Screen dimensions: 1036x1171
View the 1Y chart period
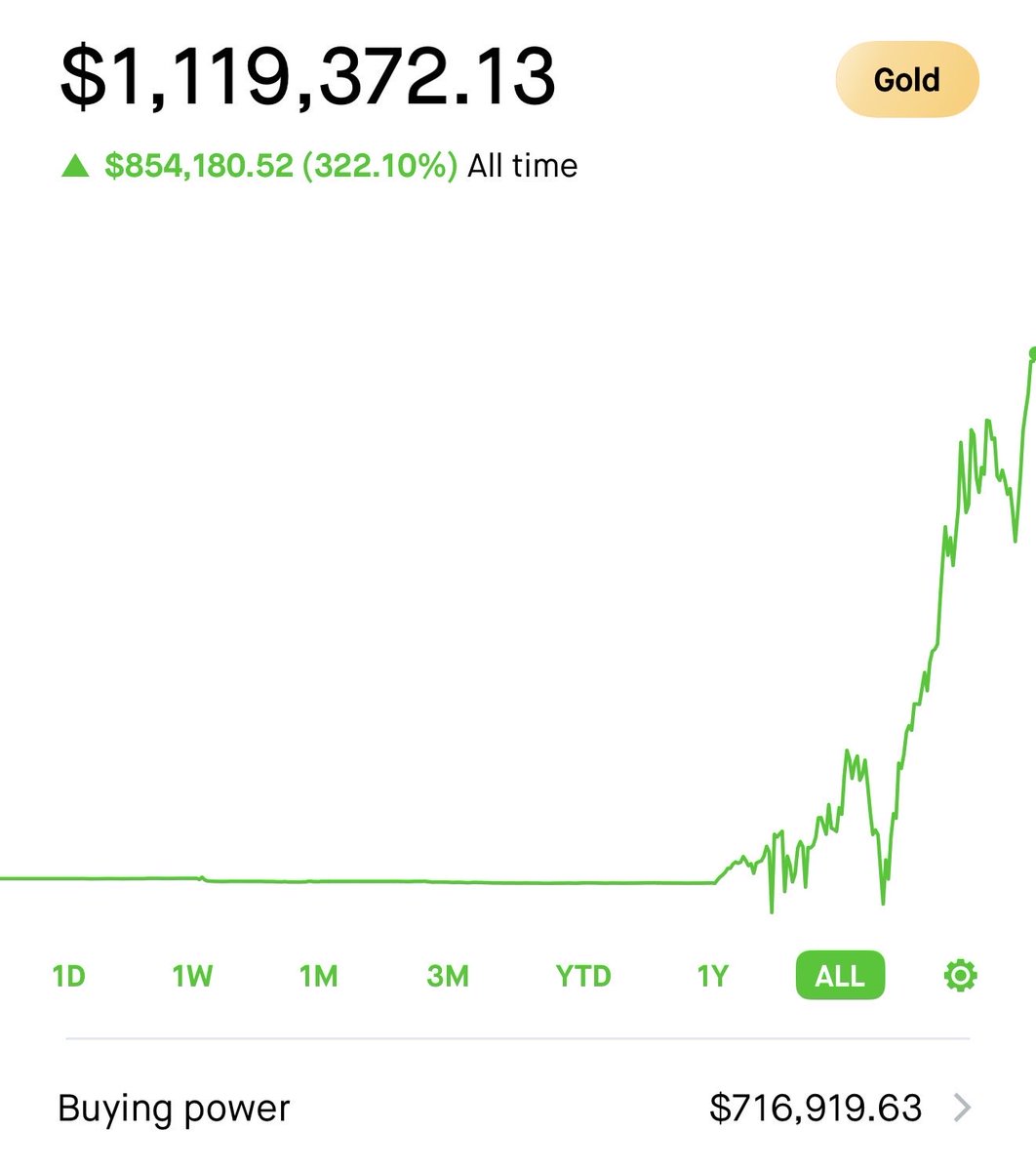[712, 975]
